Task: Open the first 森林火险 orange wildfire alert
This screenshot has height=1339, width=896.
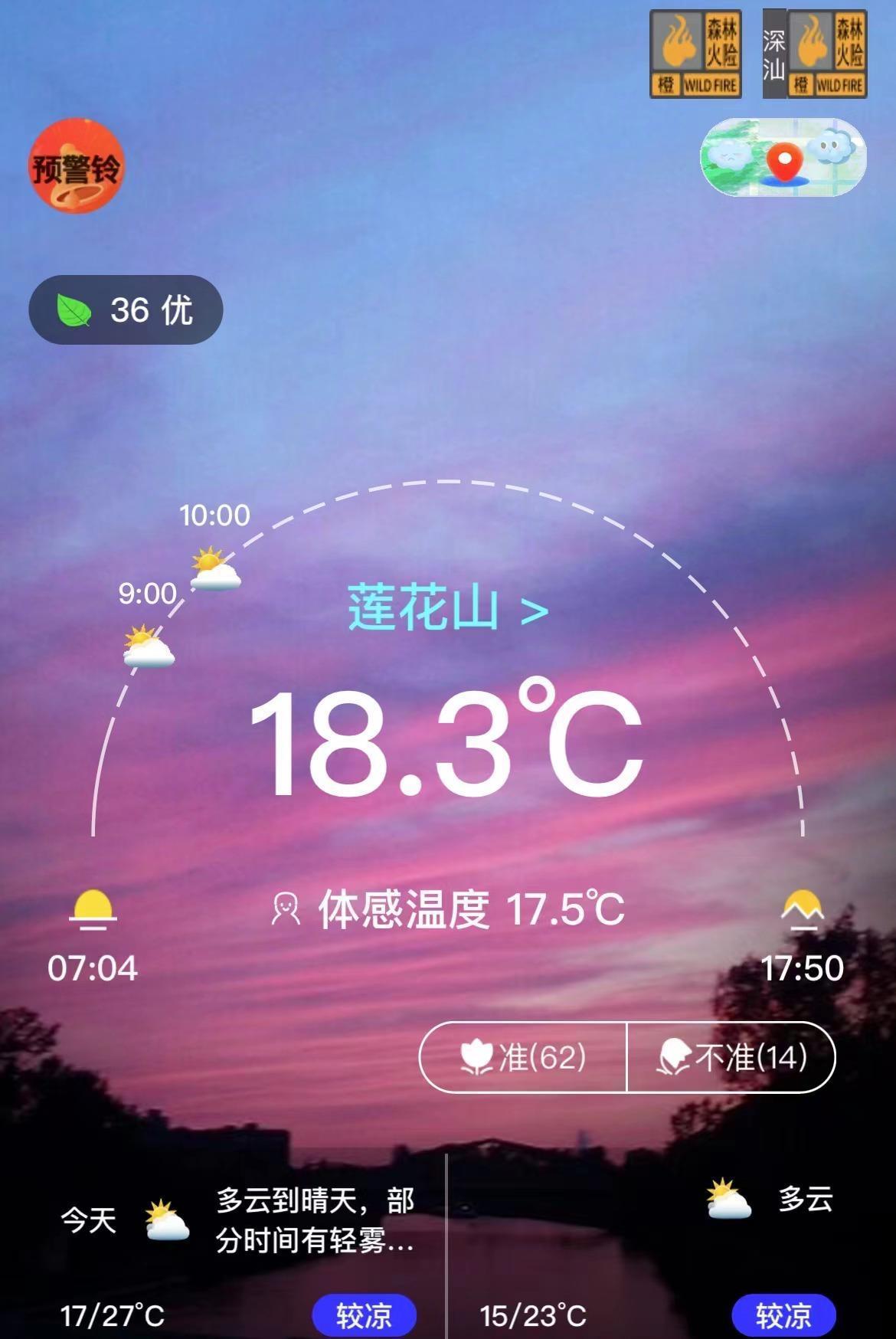Action: tap(695, 54)
